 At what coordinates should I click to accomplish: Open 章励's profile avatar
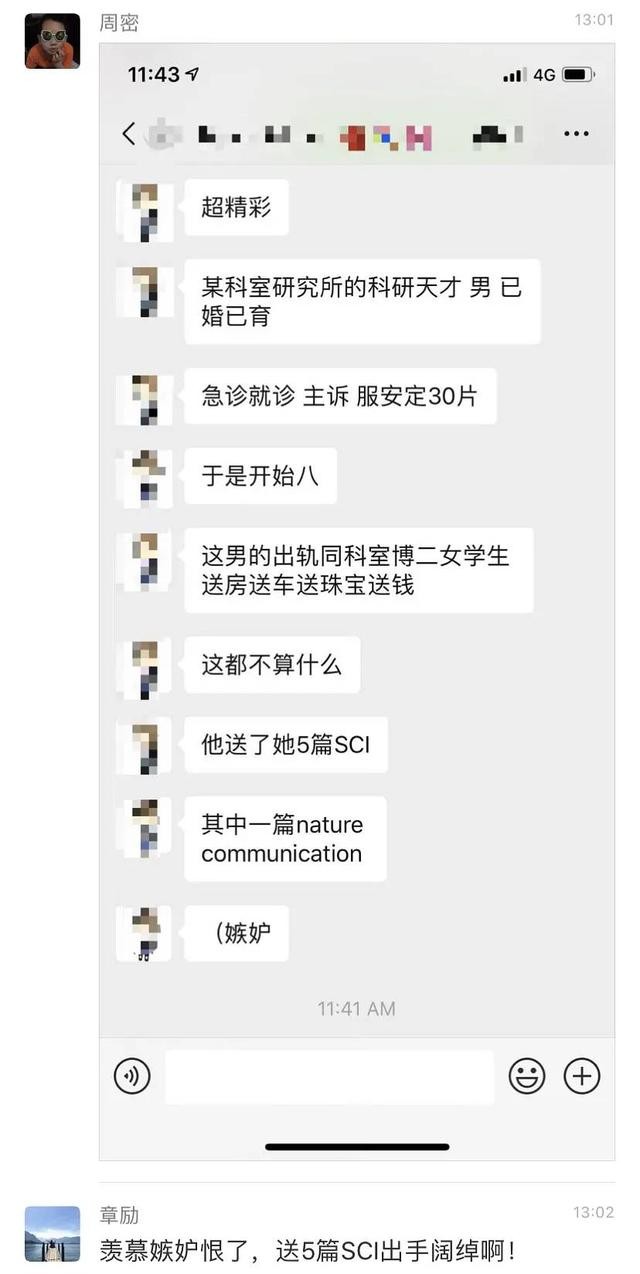click(x=52, y=1233)
